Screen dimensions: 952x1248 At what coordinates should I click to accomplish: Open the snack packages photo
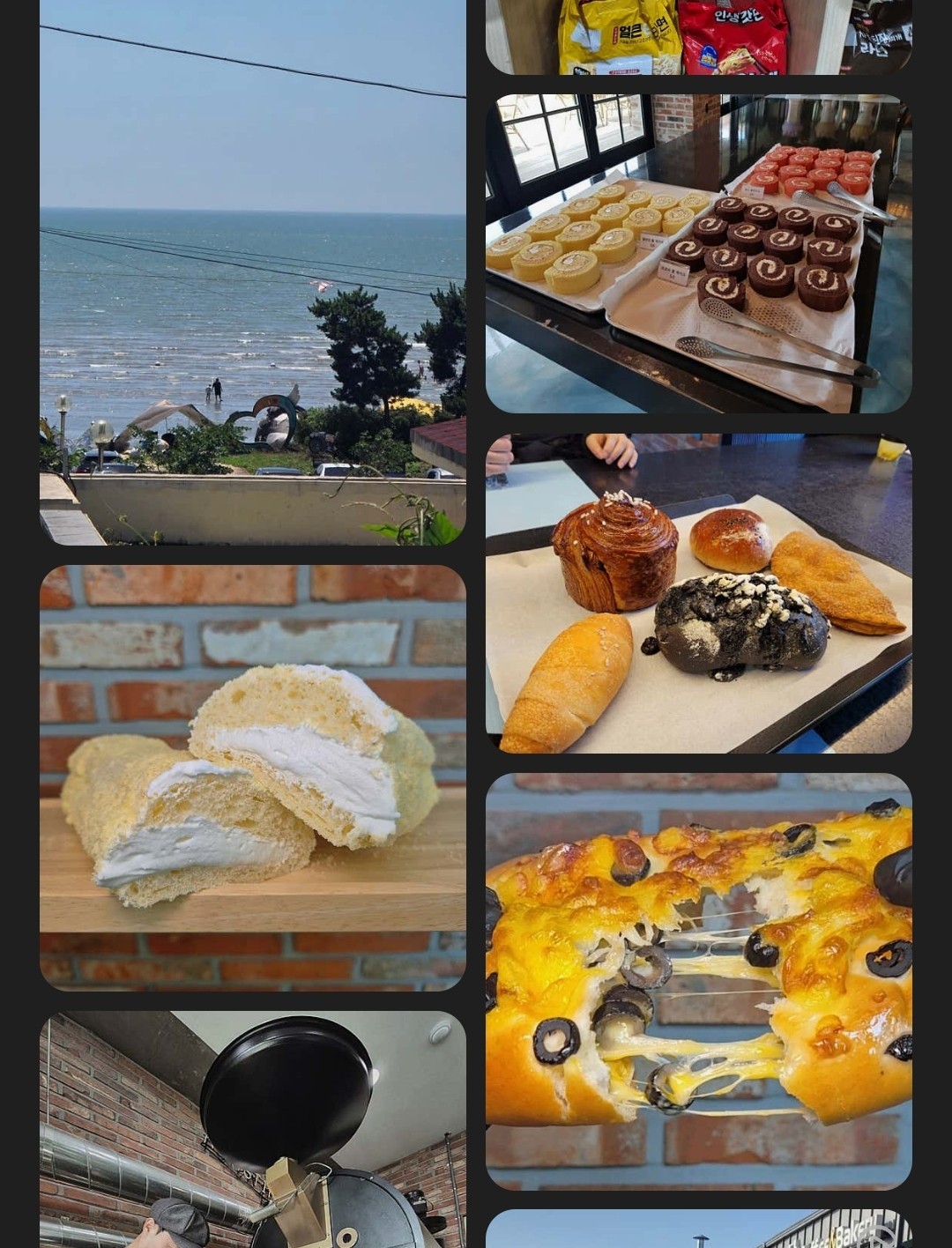pyautogui.click(x=698, y=37)
